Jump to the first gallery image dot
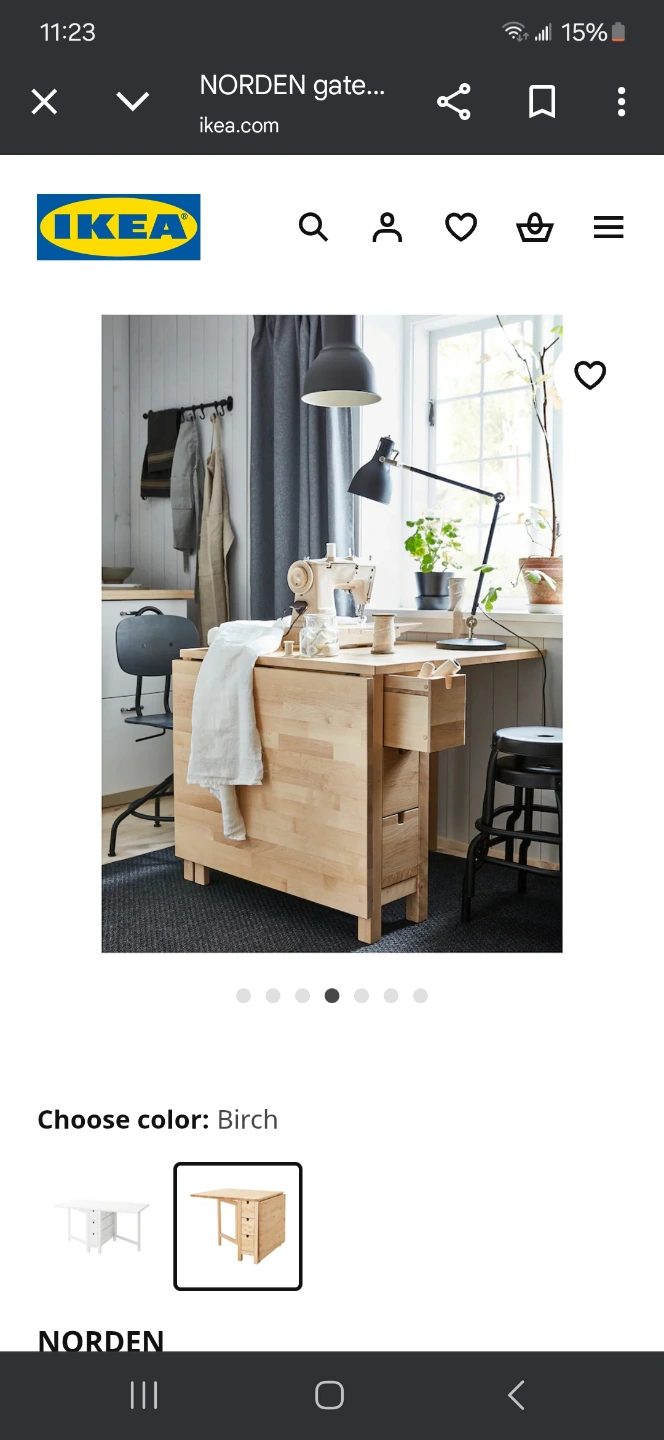This screenshot has width=664, height=1440. tap(243, 995)
